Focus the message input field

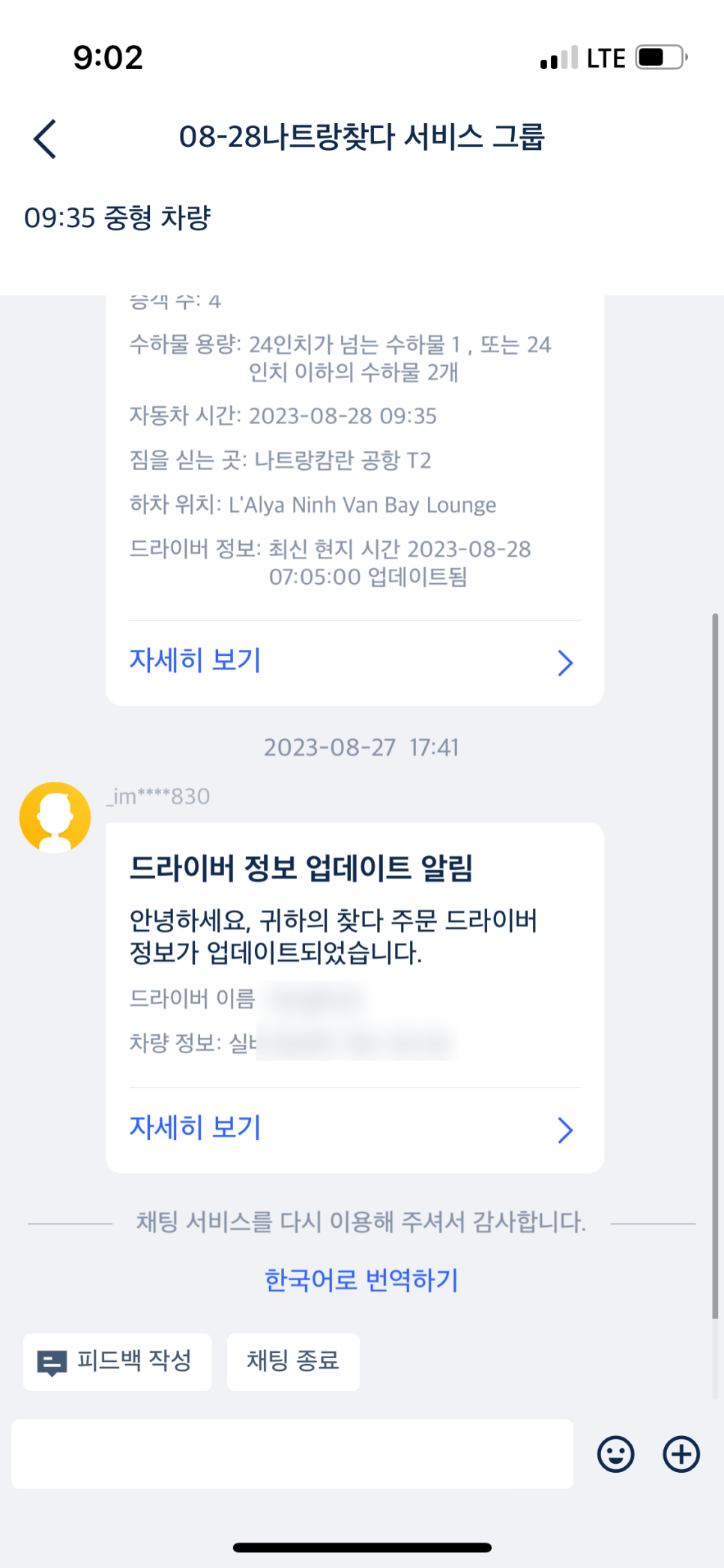[292, 1453]
